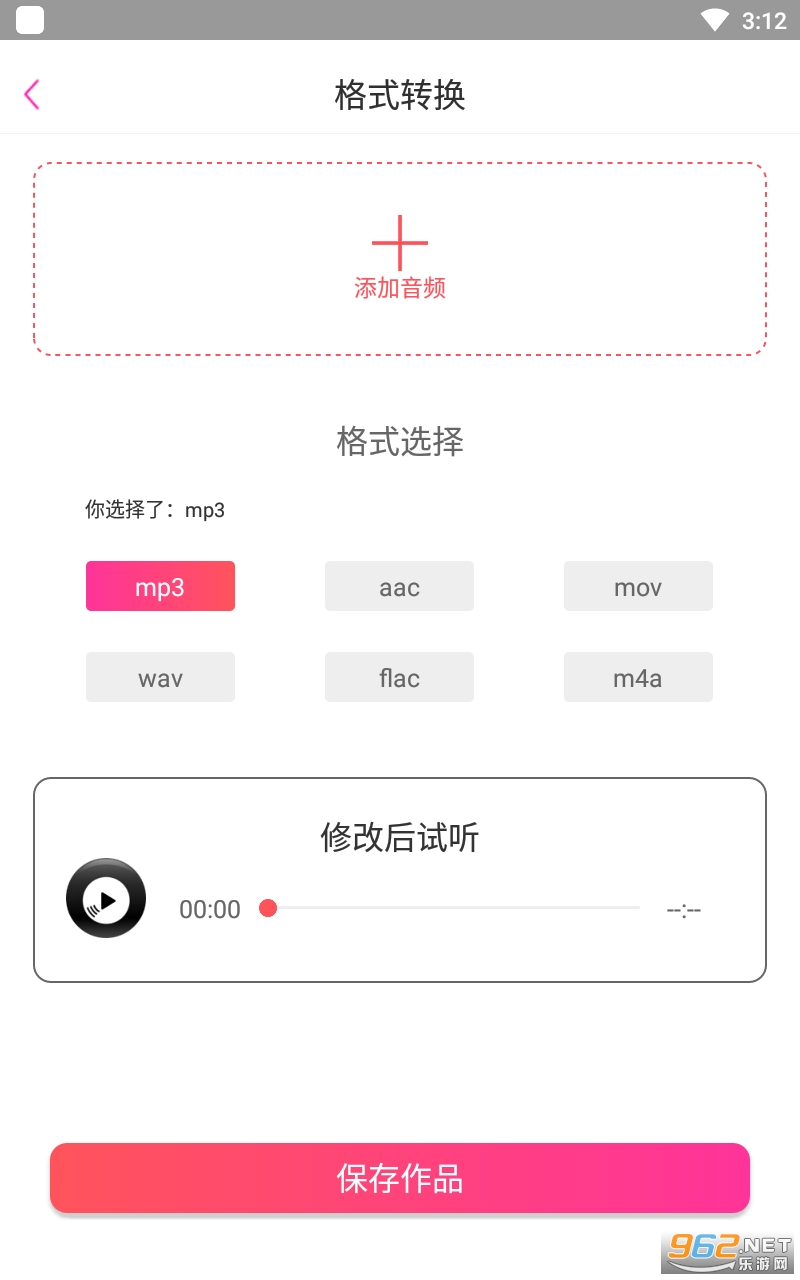This screenshot has width=800, height=1280.
Task: Go back using the pink arrow
Action: pyautogui.click(x=32, y=95)
